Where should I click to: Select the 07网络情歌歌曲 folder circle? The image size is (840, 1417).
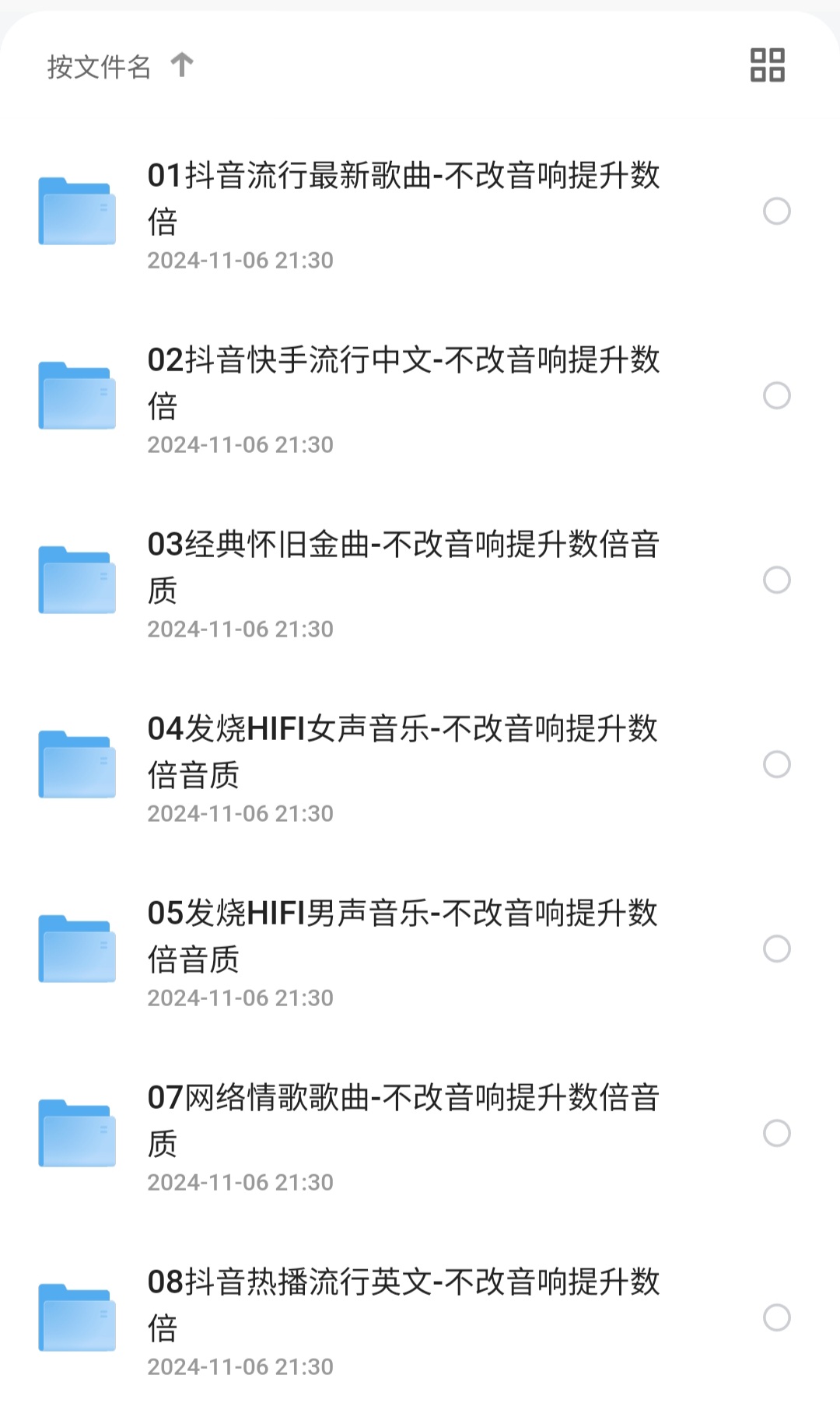coord(777,1134)
